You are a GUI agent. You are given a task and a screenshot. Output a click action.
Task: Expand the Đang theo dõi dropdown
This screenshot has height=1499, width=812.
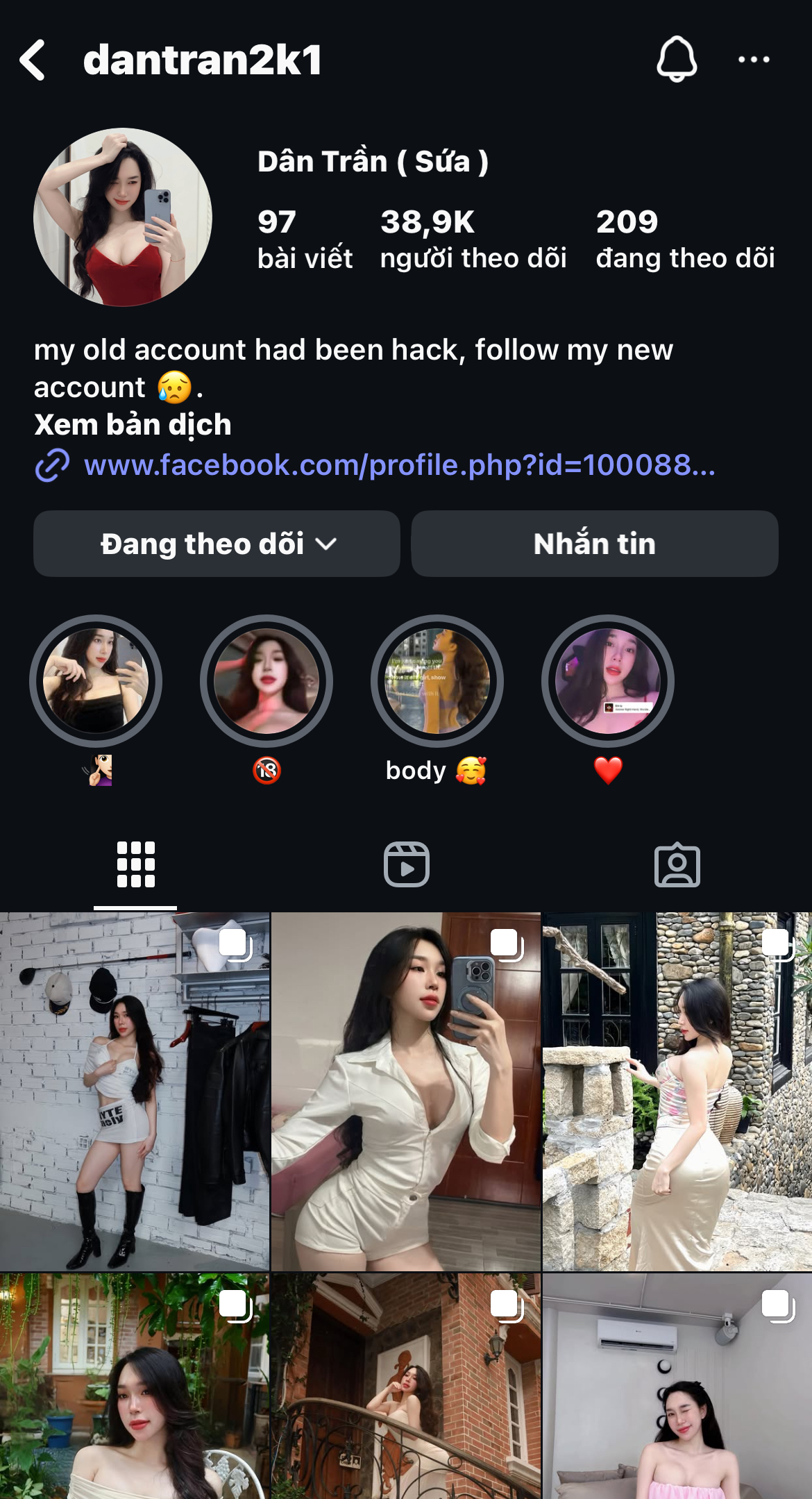click(x=217, y=544)
